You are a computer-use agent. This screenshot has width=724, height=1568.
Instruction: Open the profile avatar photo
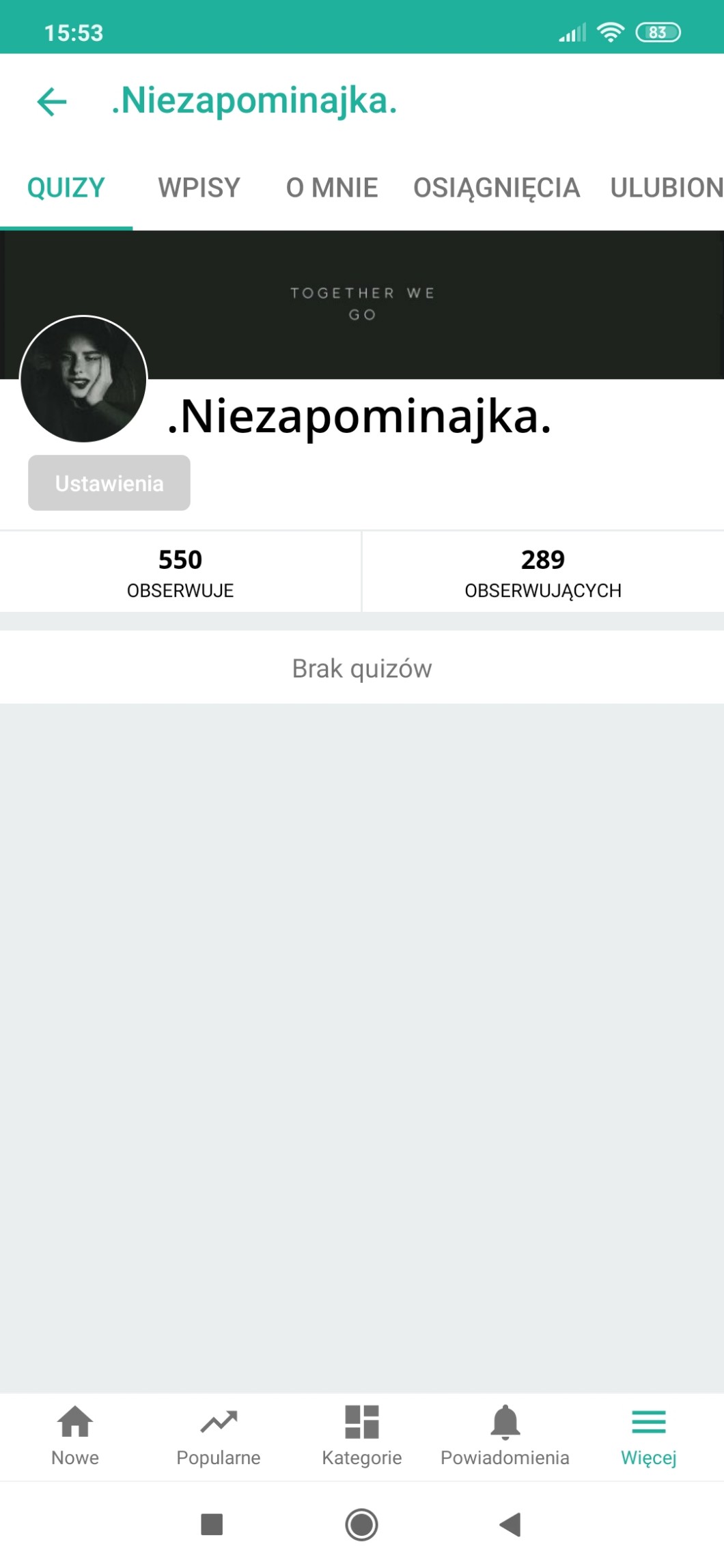pos(84,379)
